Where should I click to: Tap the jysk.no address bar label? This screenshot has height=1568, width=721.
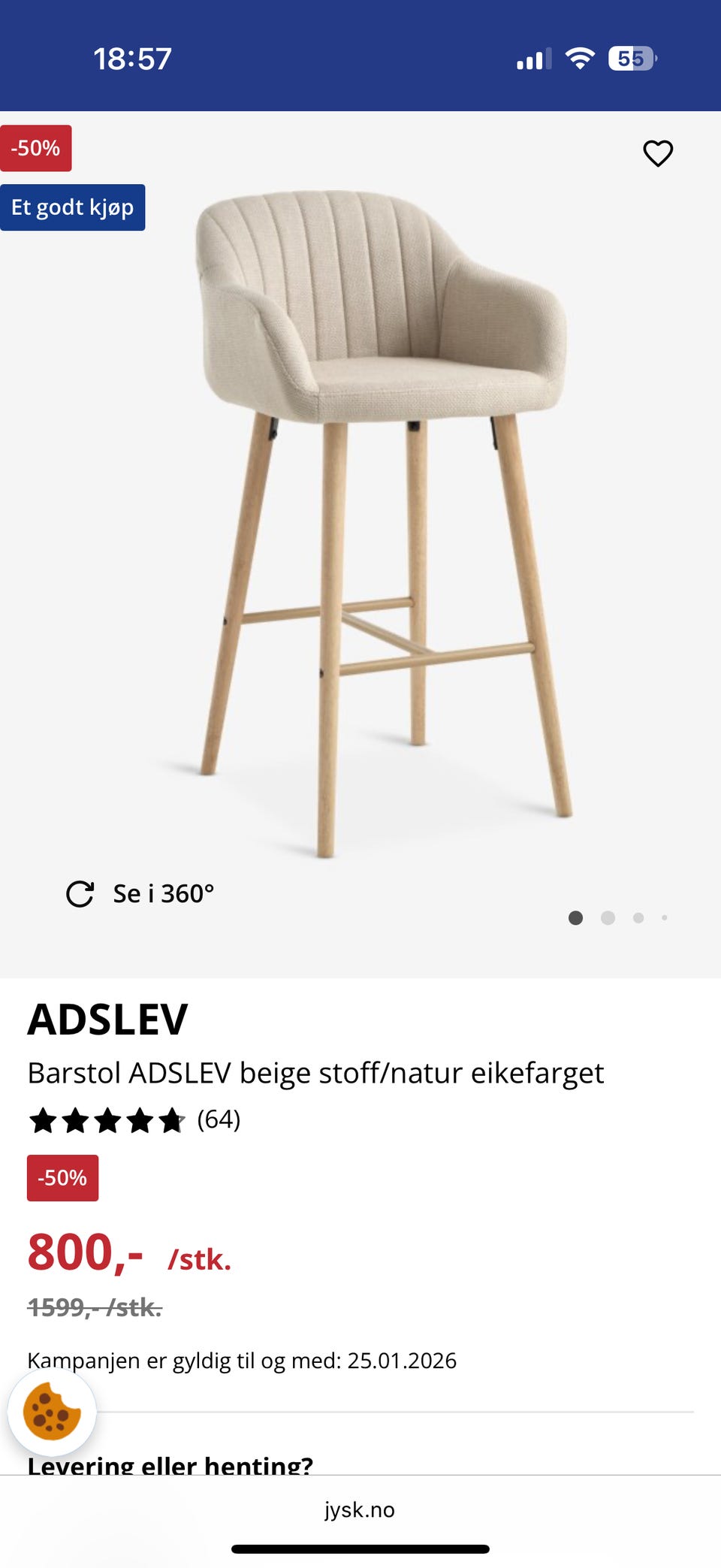click(360, 1510)
